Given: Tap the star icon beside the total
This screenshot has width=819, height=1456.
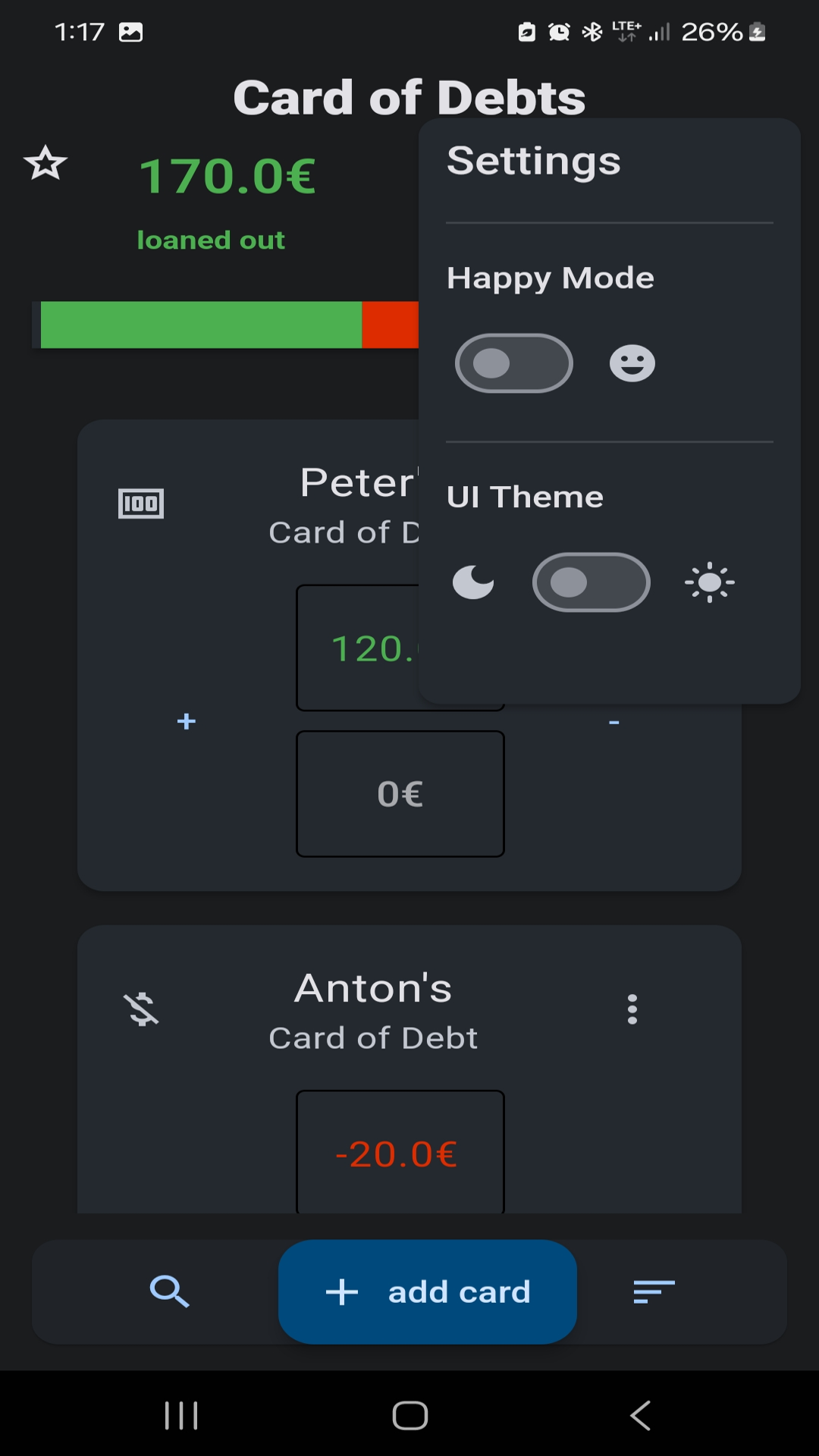Looking at the screenshot, I should coord(45,163).
